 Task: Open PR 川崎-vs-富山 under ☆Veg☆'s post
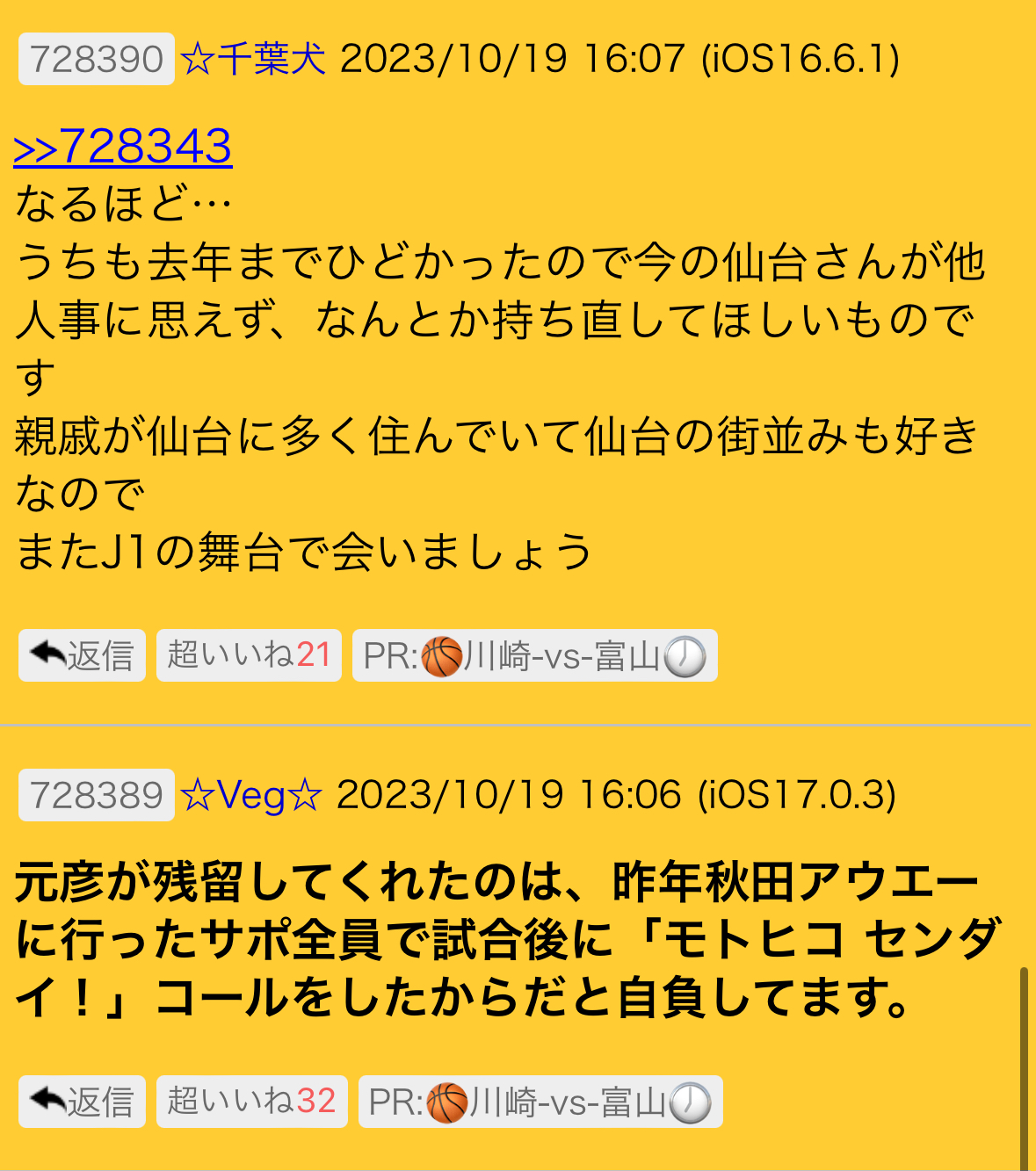tap(540, 1102)
